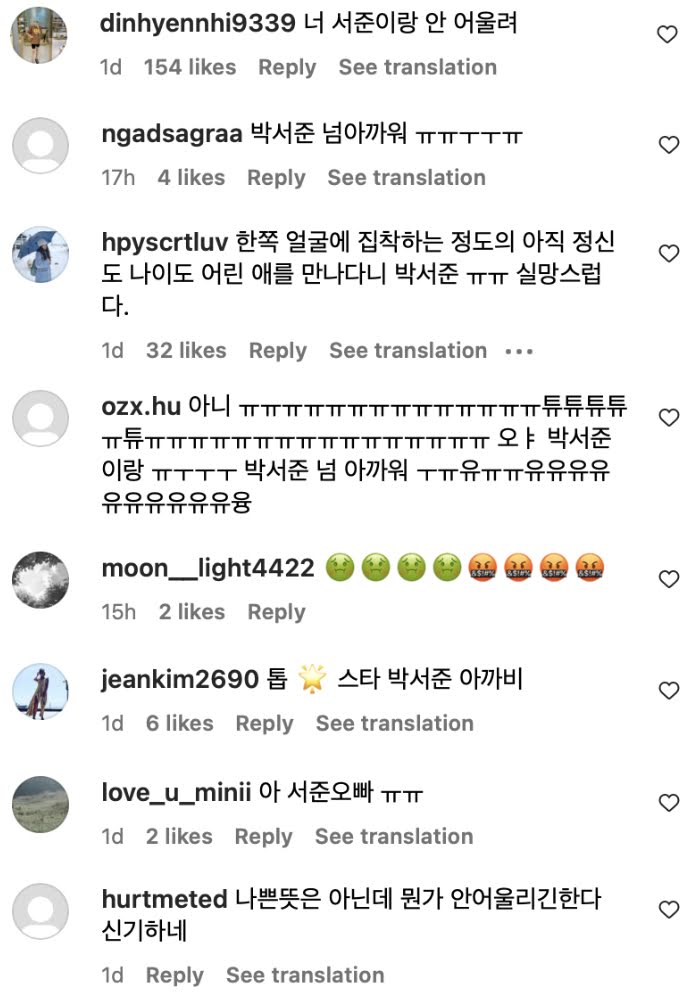Screen dimensions: 696x992
Task: Like hurtmeted's comment
Action: click(668, 910)
